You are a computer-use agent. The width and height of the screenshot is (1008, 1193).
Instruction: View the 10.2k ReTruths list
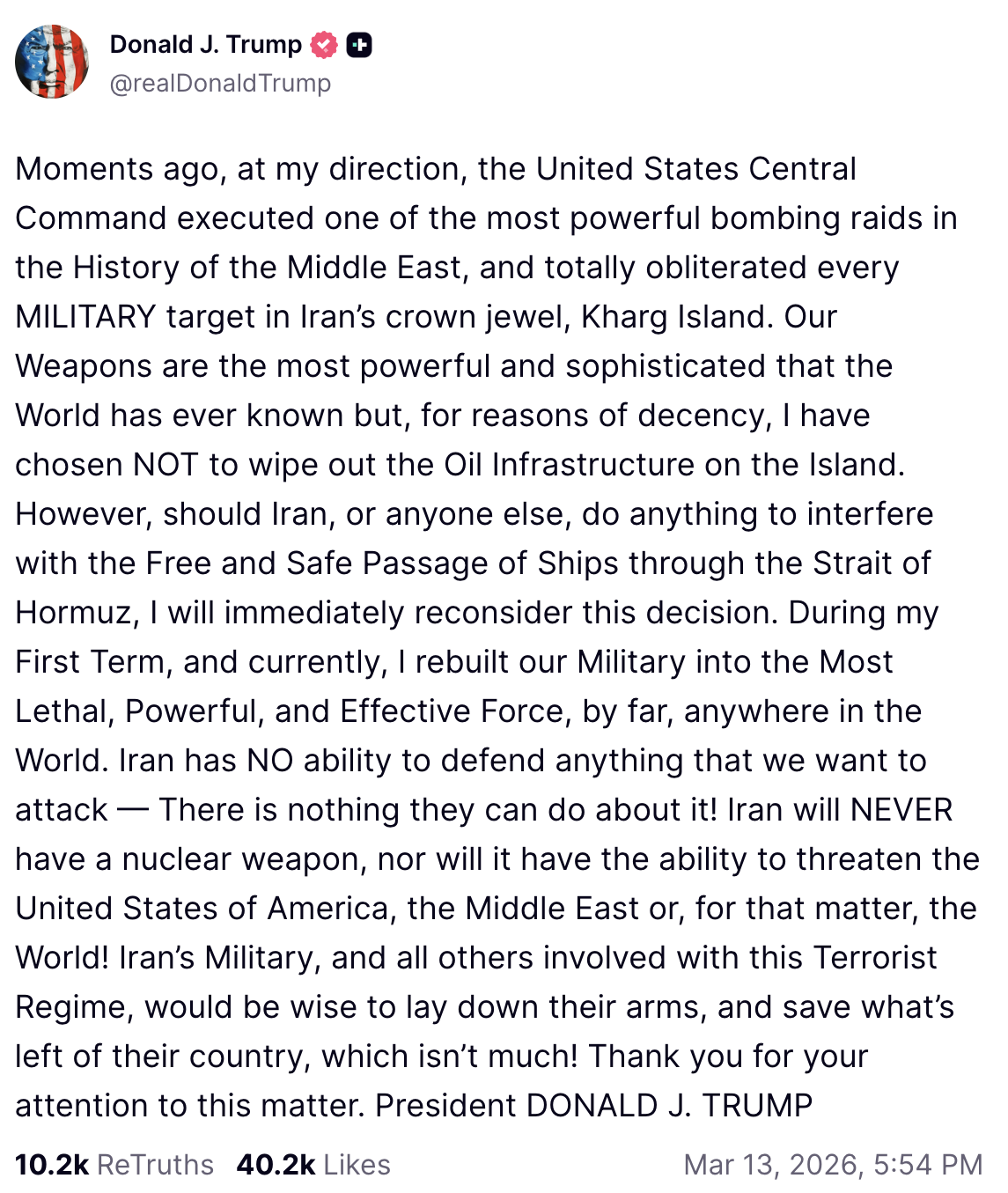114,1164
